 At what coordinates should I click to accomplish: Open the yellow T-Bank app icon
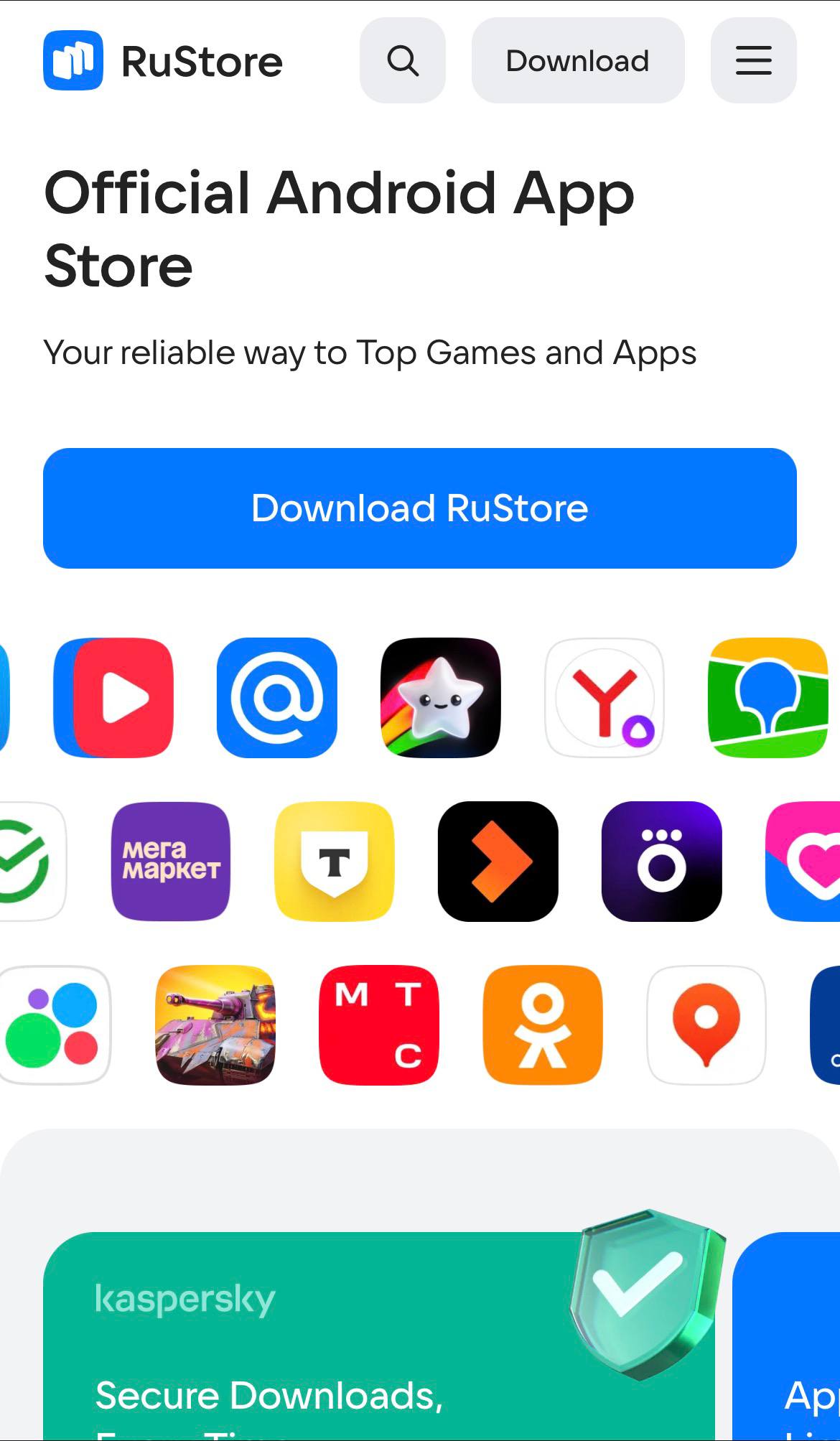(x=335, y=862)
